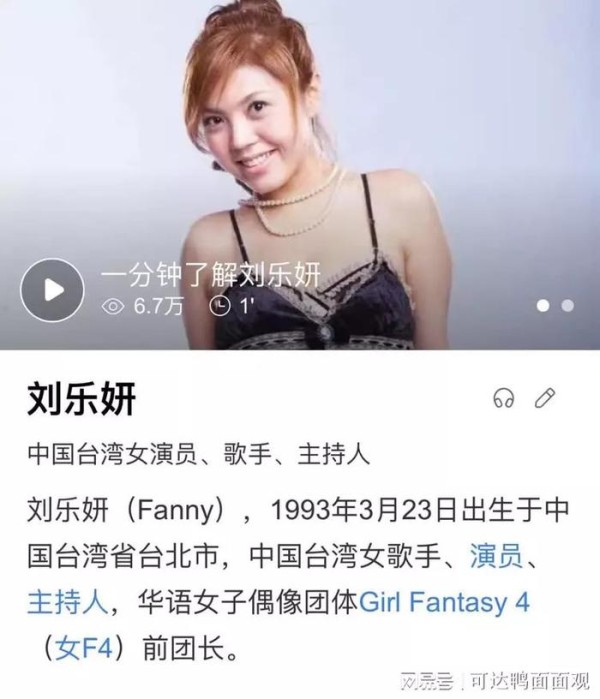Viewport: 600px width, 699px height.
Task: Switch to the second cover image dot
Action: pyautogui.click(x=568, y=305)
